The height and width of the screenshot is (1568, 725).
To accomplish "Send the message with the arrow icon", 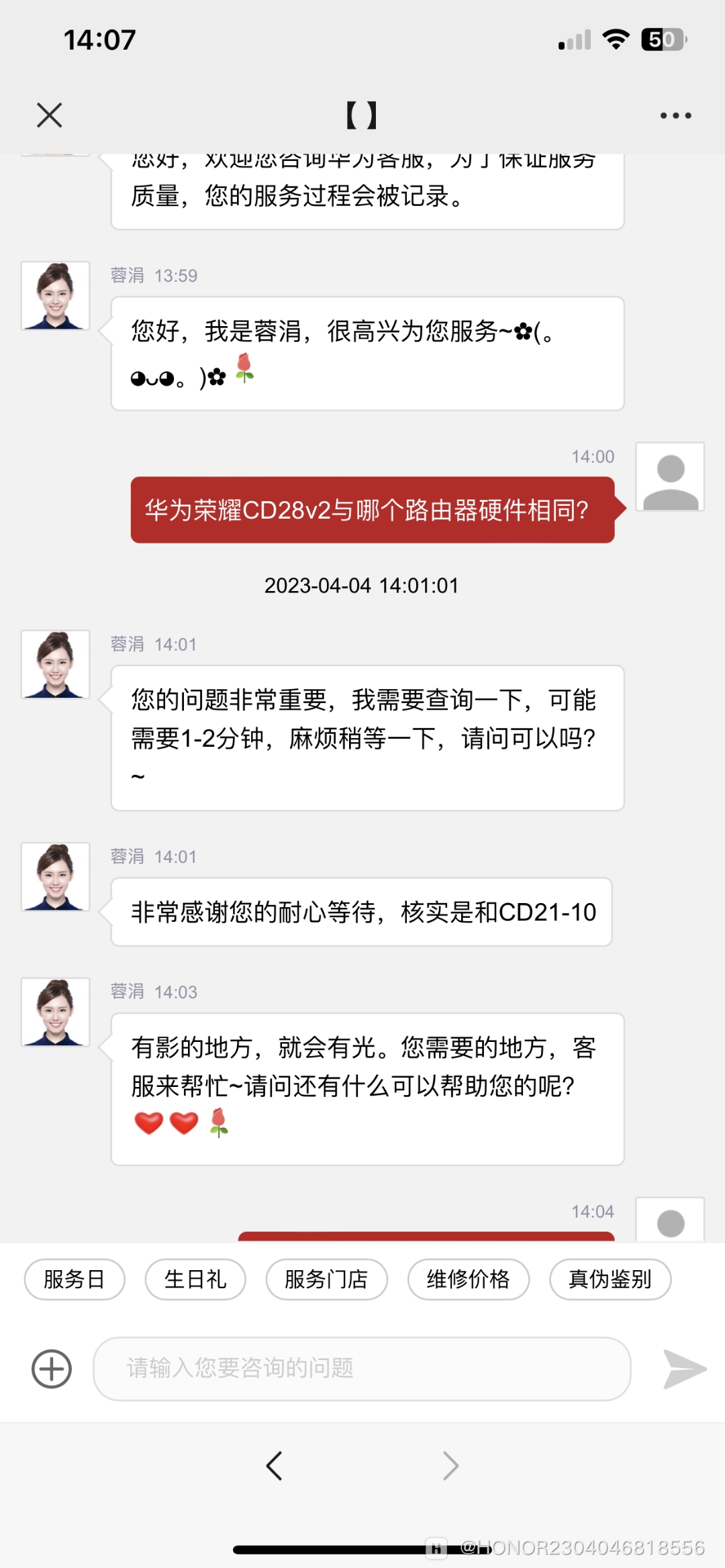I will (684, 1369).
